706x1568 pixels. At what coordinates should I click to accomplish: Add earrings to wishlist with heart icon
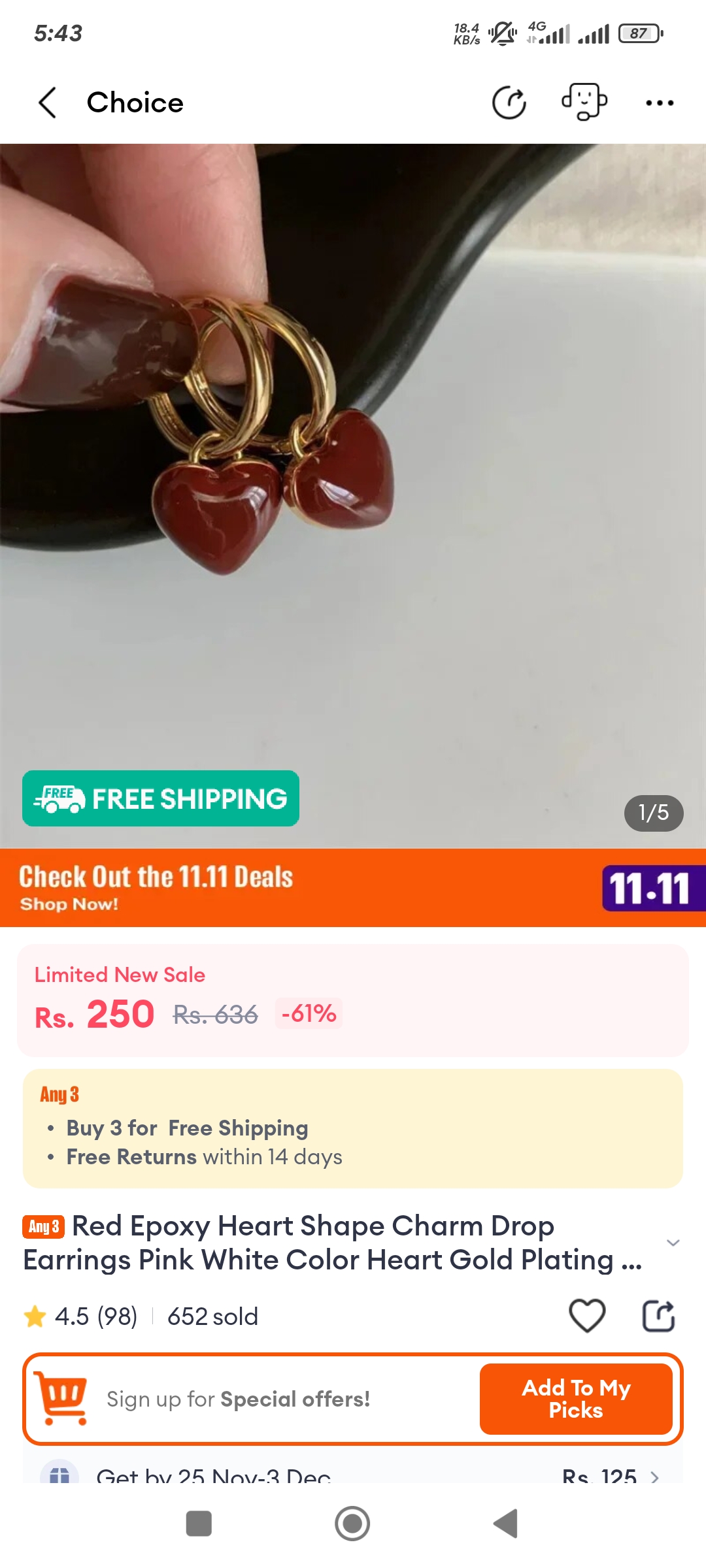point(587,1315)
